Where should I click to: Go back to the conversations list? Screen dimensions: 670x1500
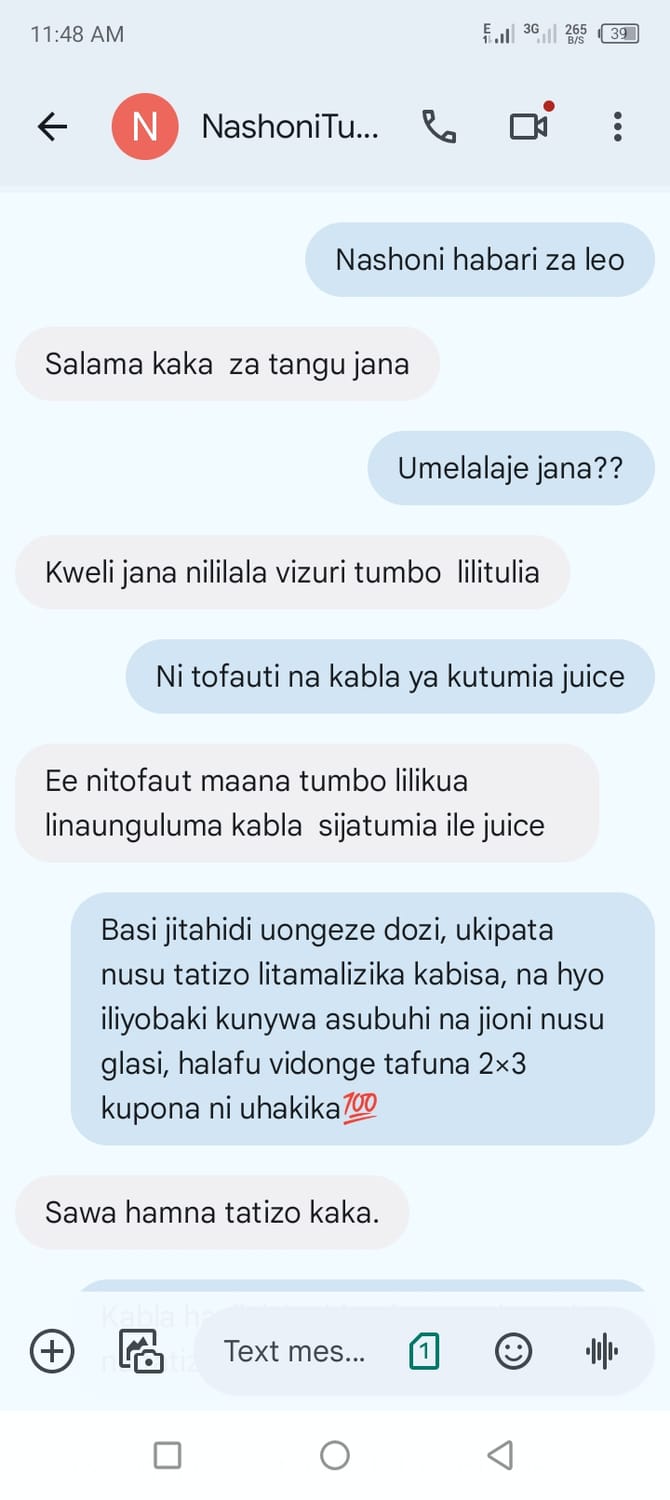(x=52, y=127)
